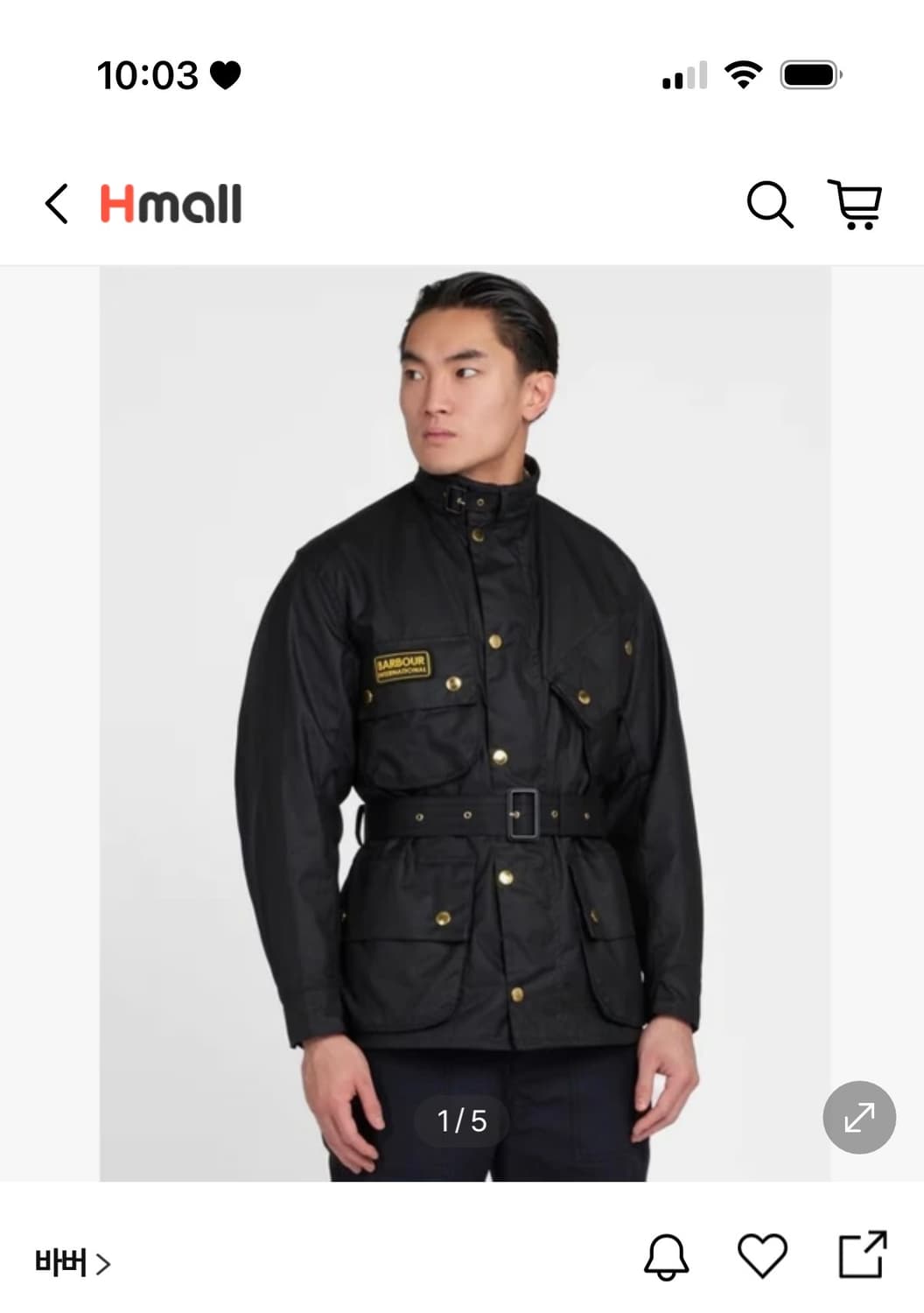Image resolution: width=924 pixels, height=1313 pixels.
Task: Tap the Hmall logo to go home
Action: click(x=171, y=204)
